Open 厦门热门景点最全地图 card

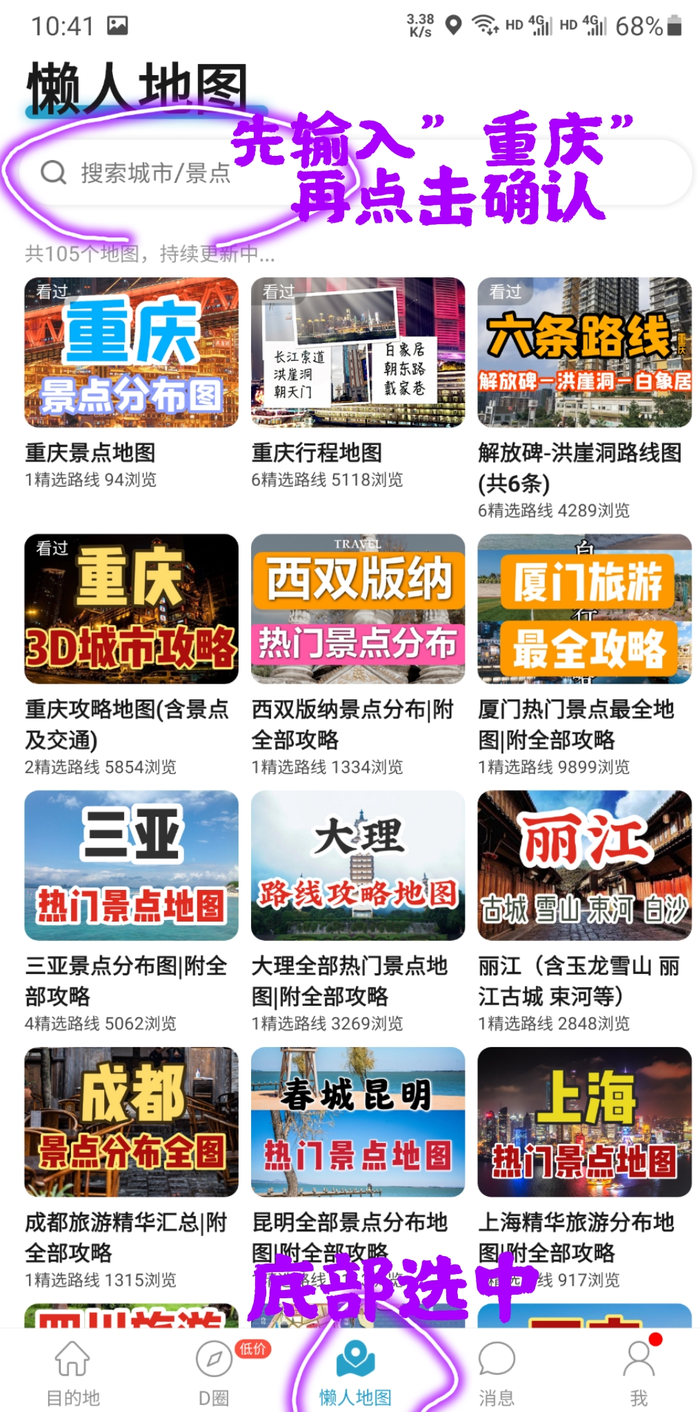pos(584,609)
